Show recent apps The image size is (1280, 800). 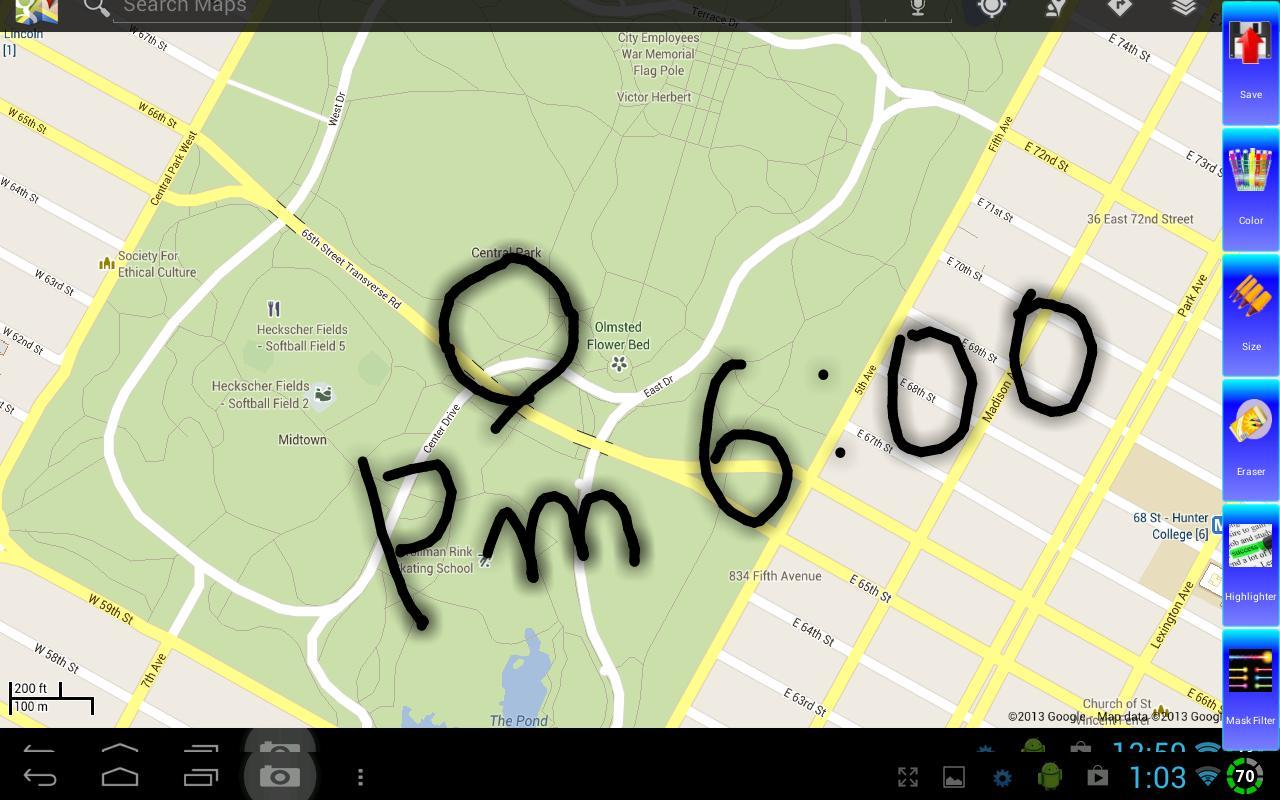200,777
